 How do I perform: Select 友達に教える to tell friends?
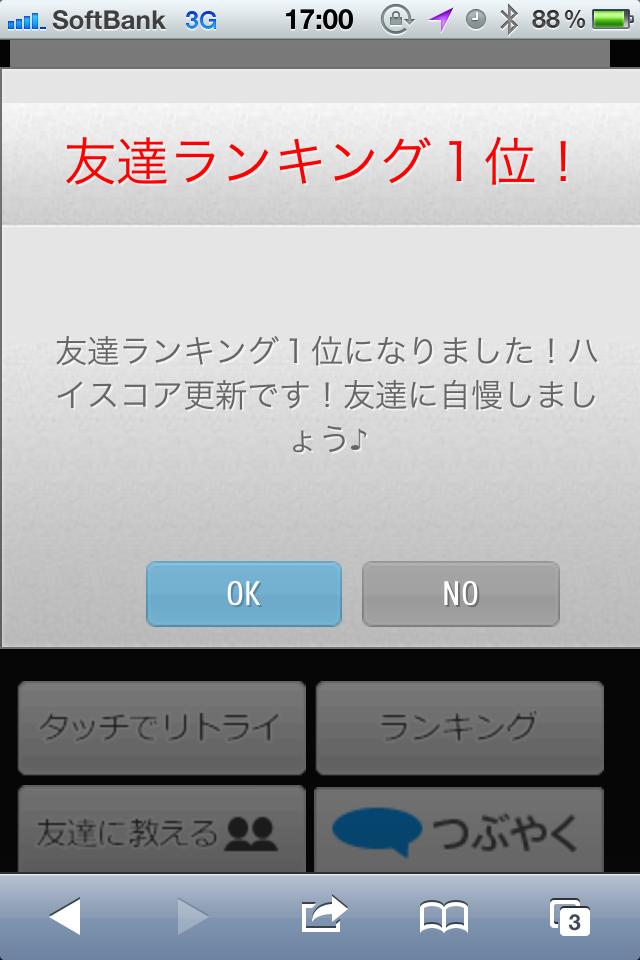click(x=161, y=830)
